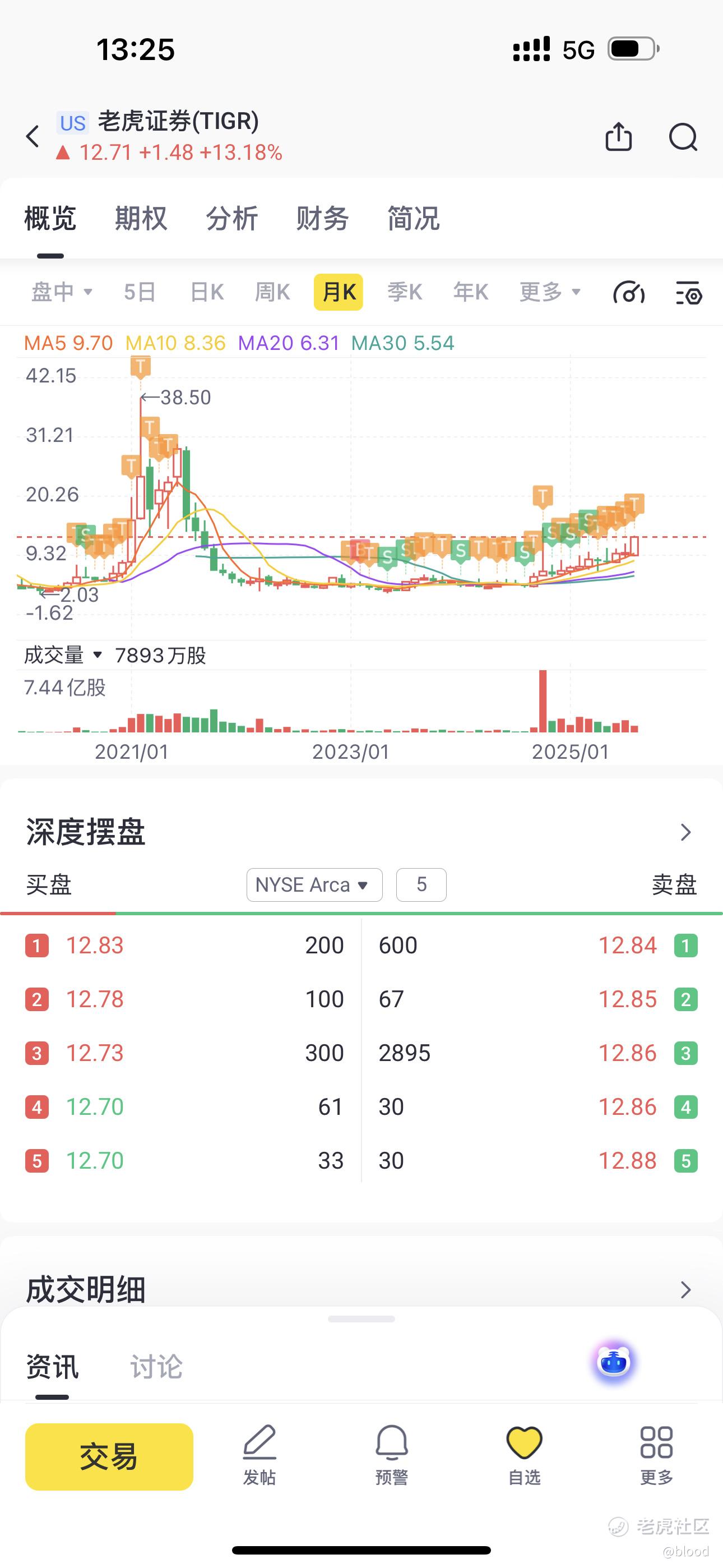The image size is (723, 1568).
Task: Open the 财务 tab
Action: click(x=323, y=218)
